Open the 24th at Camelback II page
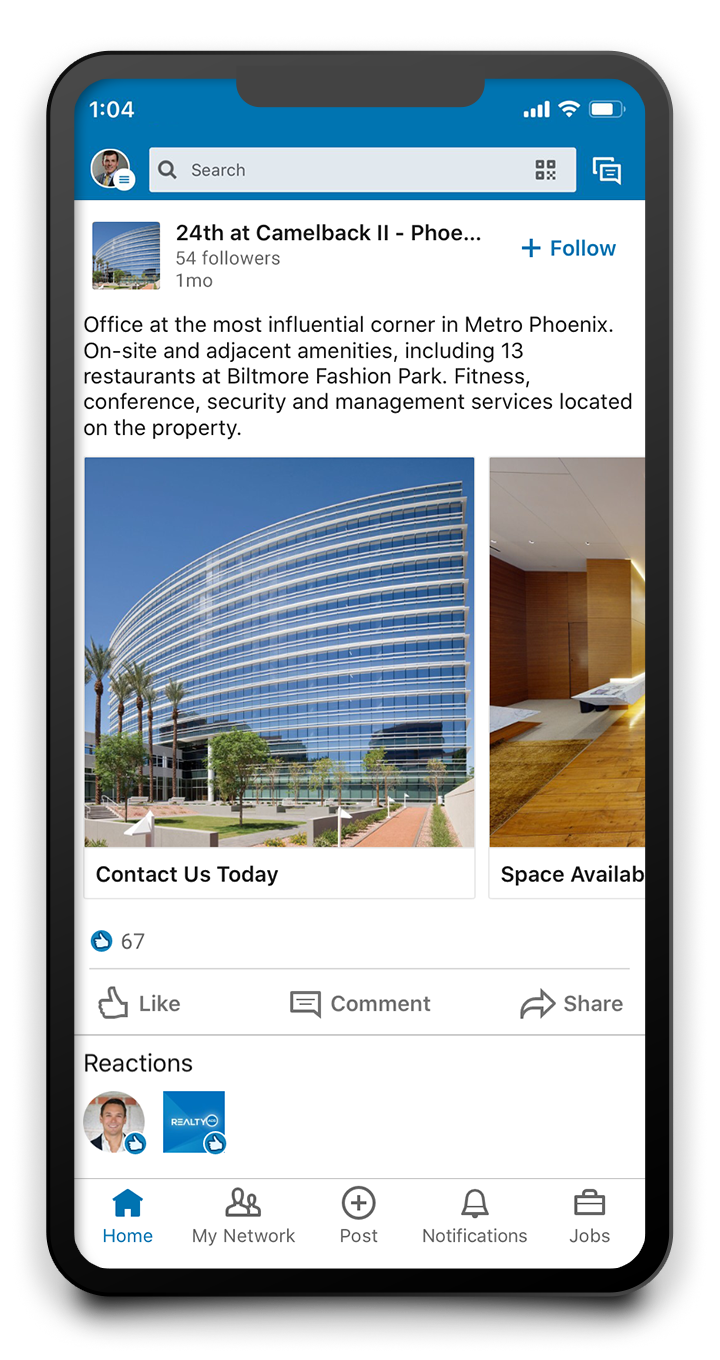The height and width of the screenshot is (1360, 720). (x=328, y=233)
